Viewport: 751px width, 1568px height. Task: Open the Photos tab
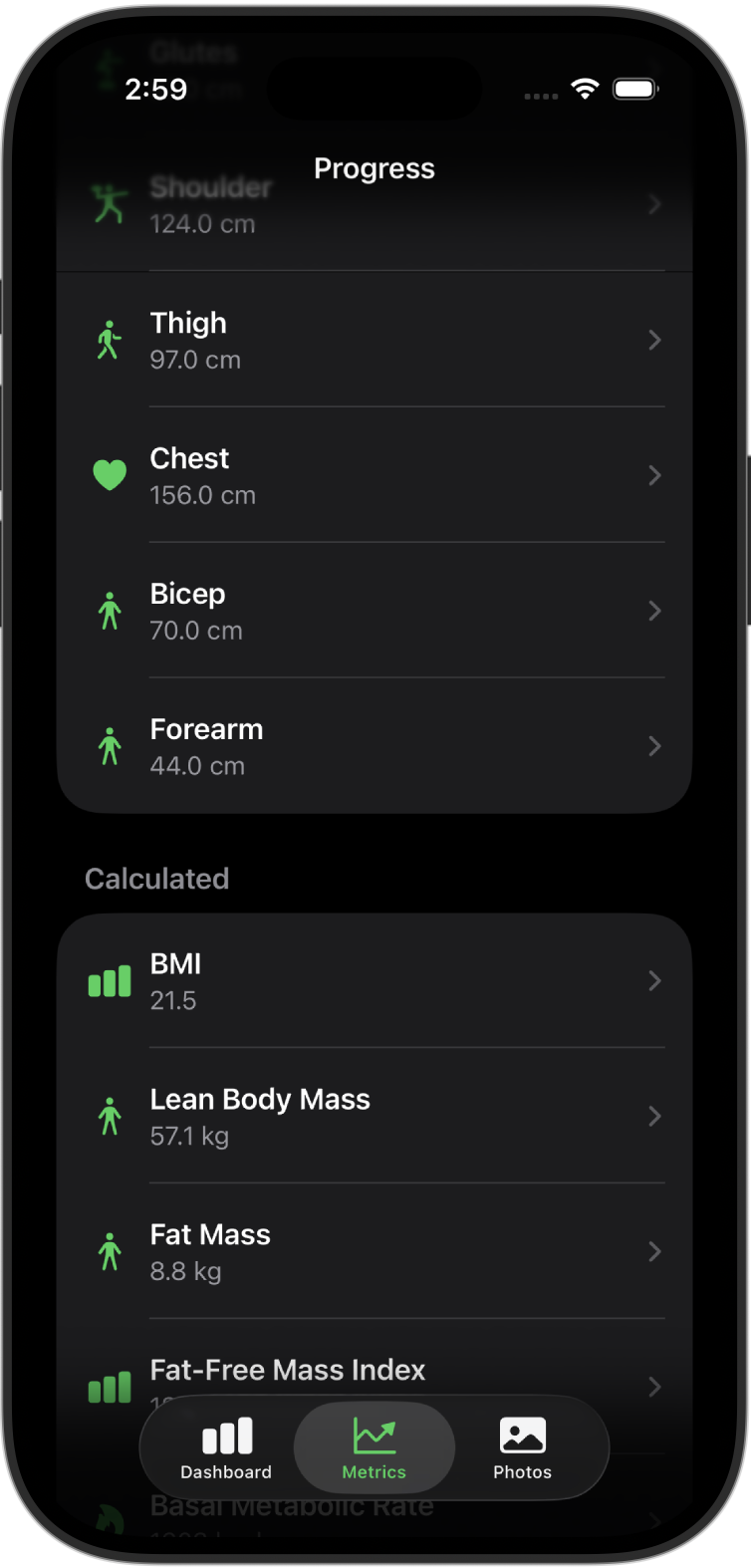pos(522,1448)
